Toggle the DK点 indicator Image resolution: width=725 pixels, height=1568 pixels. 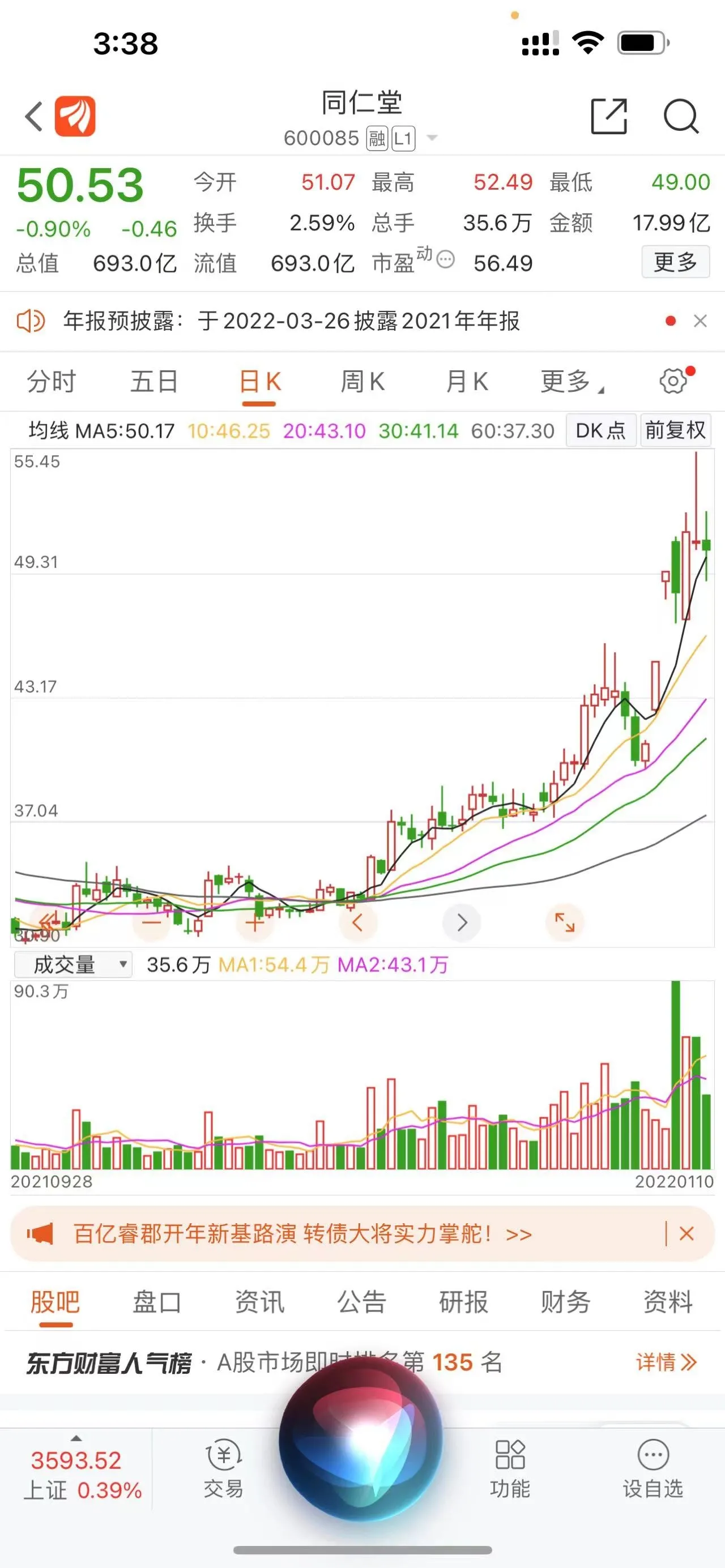[600, 431]
